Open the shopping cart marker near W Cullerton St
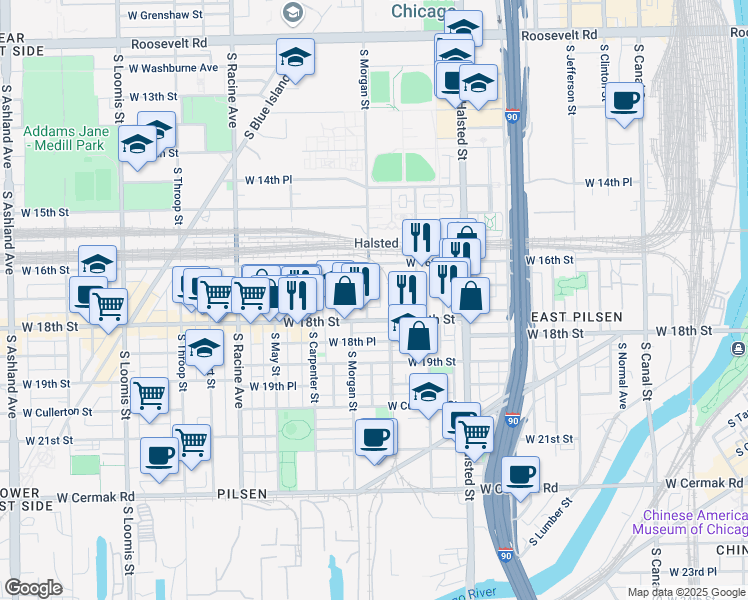Screen dimensions: 748x600 pos(150,397)
